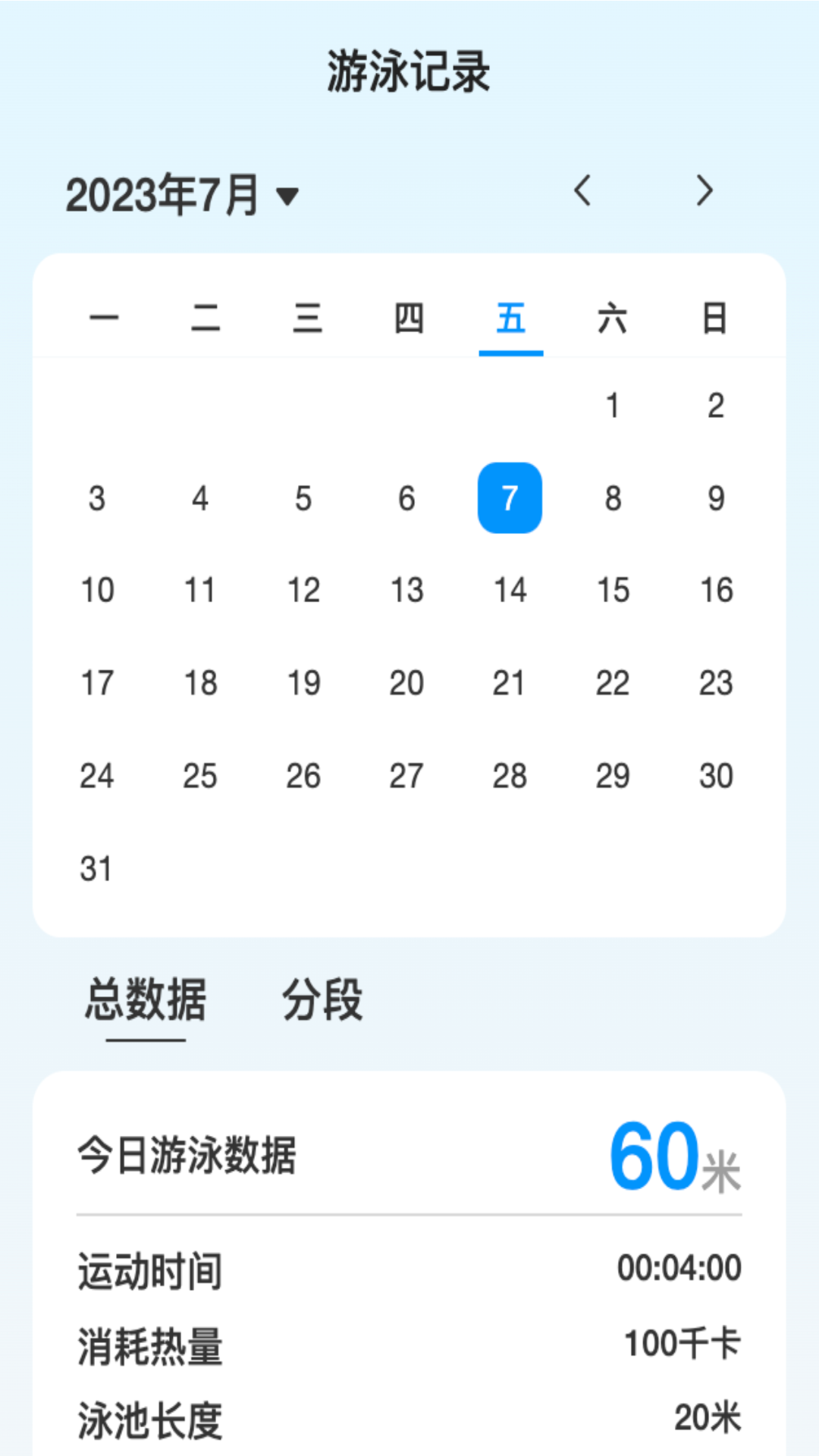Select date 16 on the calendar
This screenshot has width=819, height=1456.
(716, 591)
